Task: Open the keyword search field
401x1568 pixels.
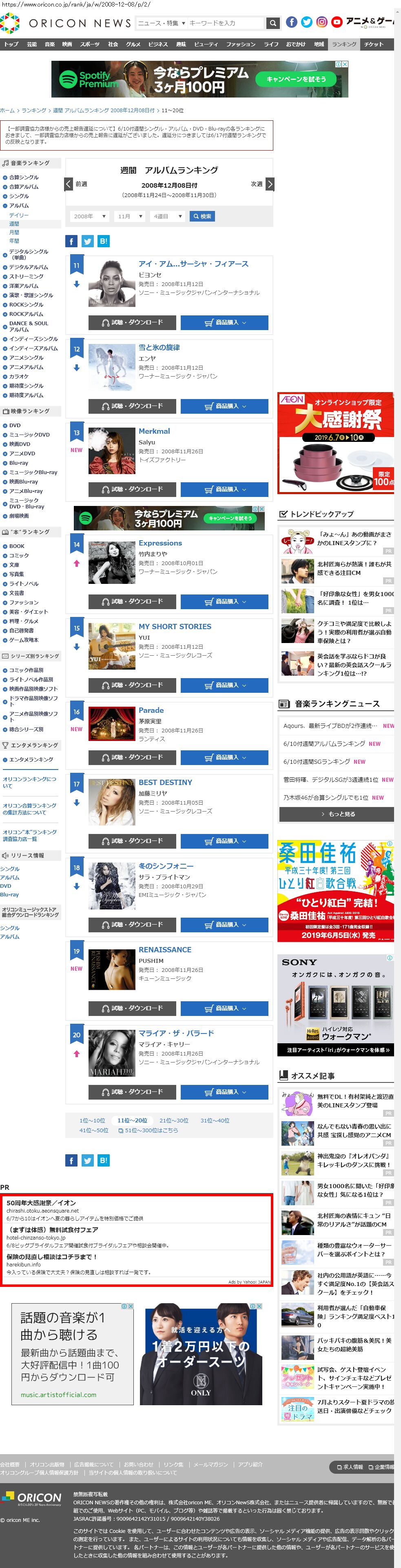Action: [x=225, y=23]
